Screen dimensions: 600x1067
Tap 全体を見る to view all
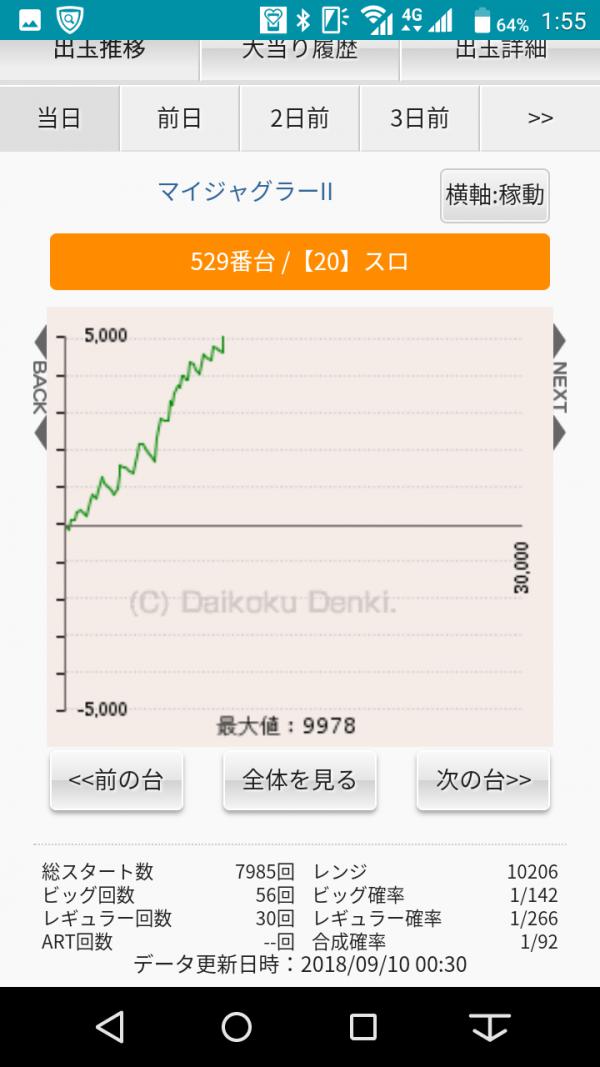click(x=300, y=780)
